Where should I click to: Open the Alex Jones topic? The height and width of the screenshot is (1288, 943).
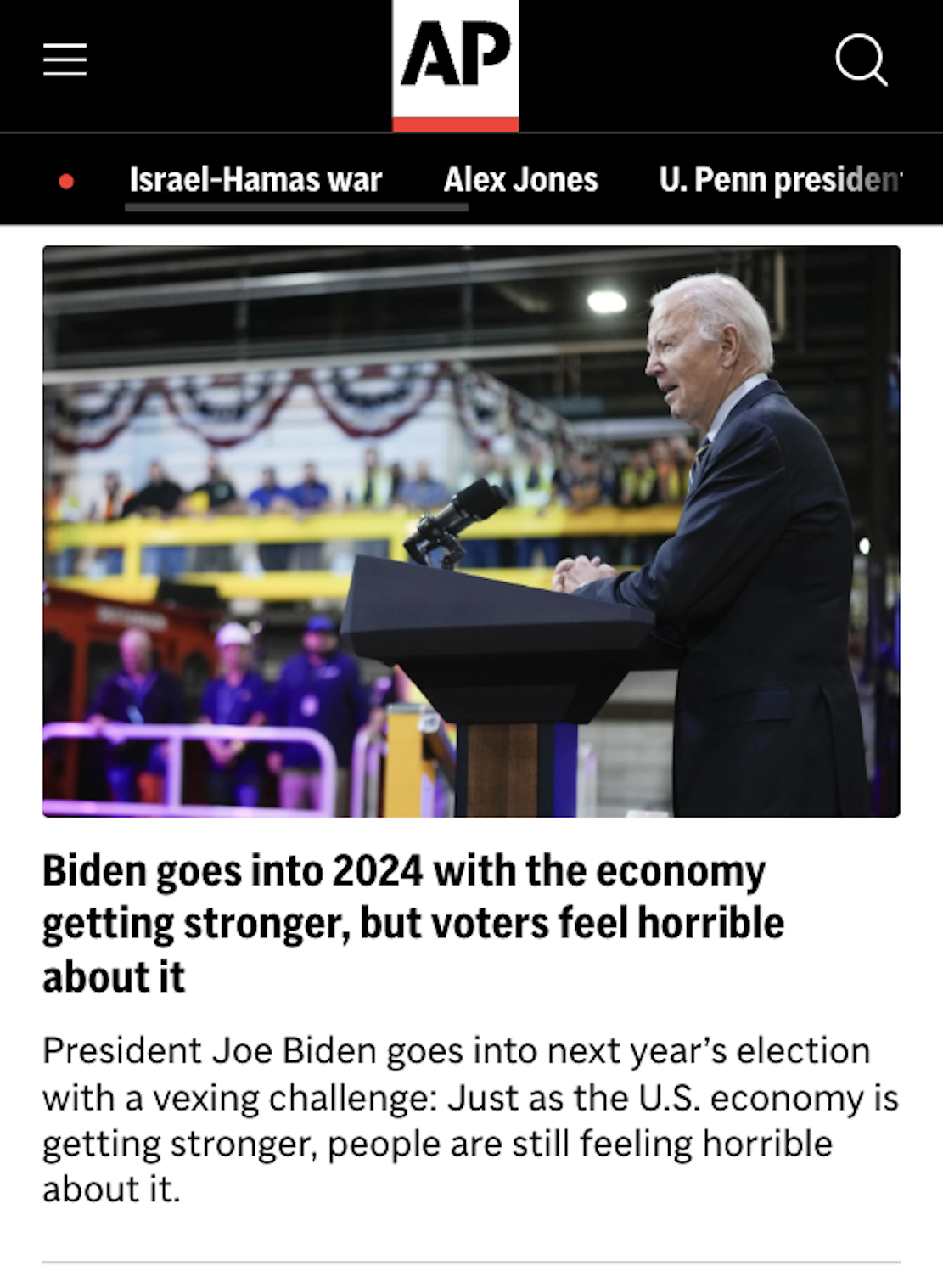(520, 180)
